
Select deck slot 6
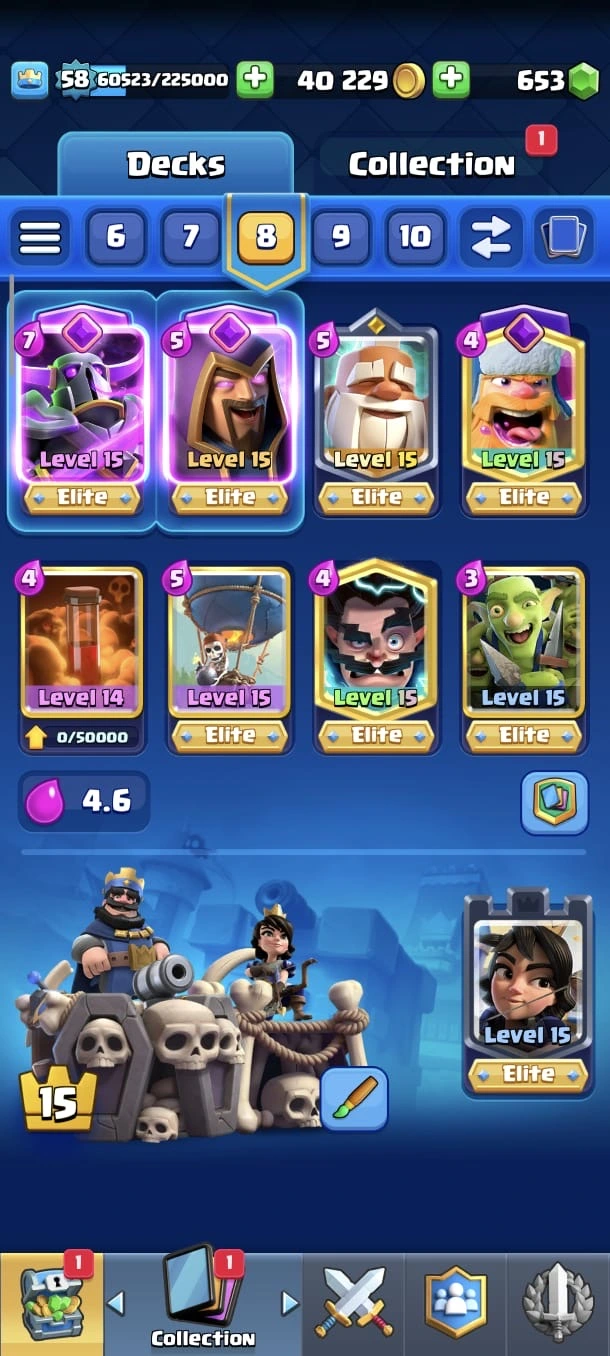click(x=115, y=237)
